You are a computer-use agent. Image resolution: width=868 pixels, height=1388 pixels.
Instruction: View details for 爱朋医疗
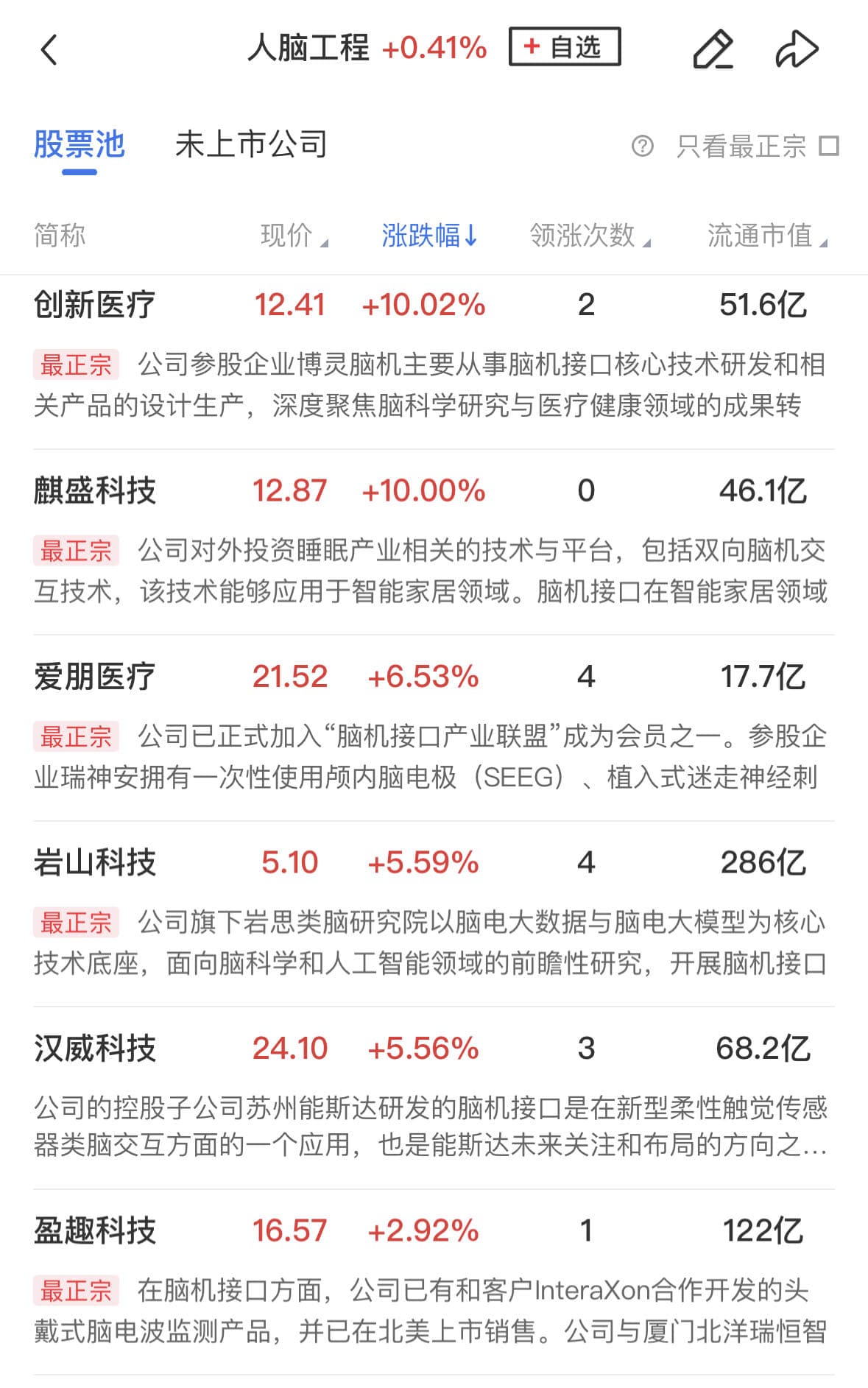click(94, 677)
